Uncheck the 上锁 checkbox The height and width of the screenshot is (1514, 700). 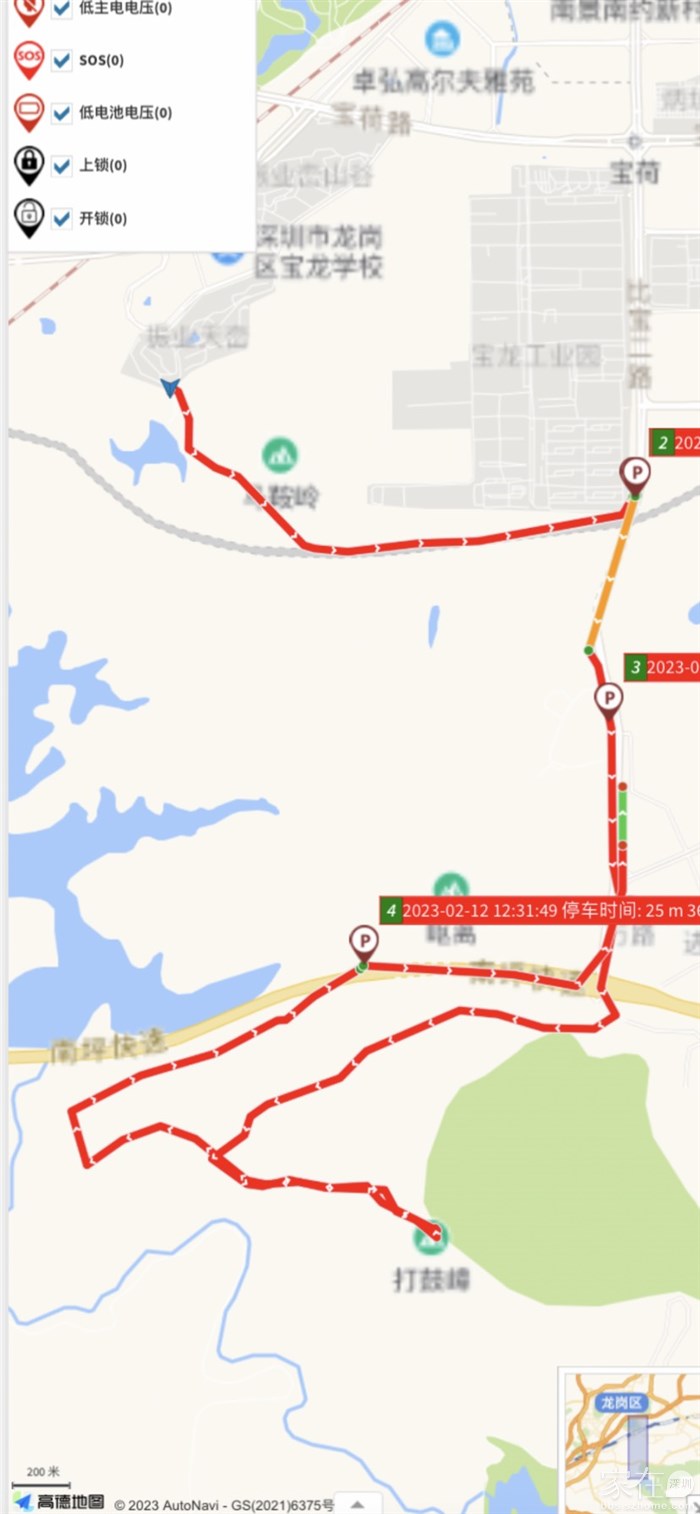[x=62, y=165]
